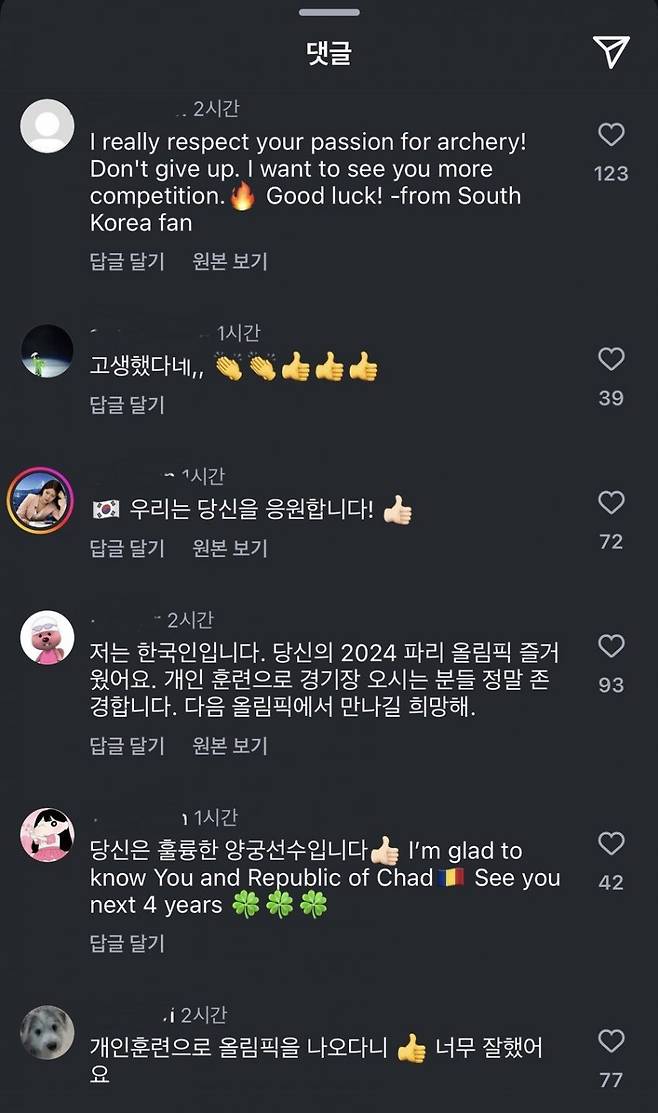Reply to the 우리는 당신을 응원합니다 comment

coord(127,548)
